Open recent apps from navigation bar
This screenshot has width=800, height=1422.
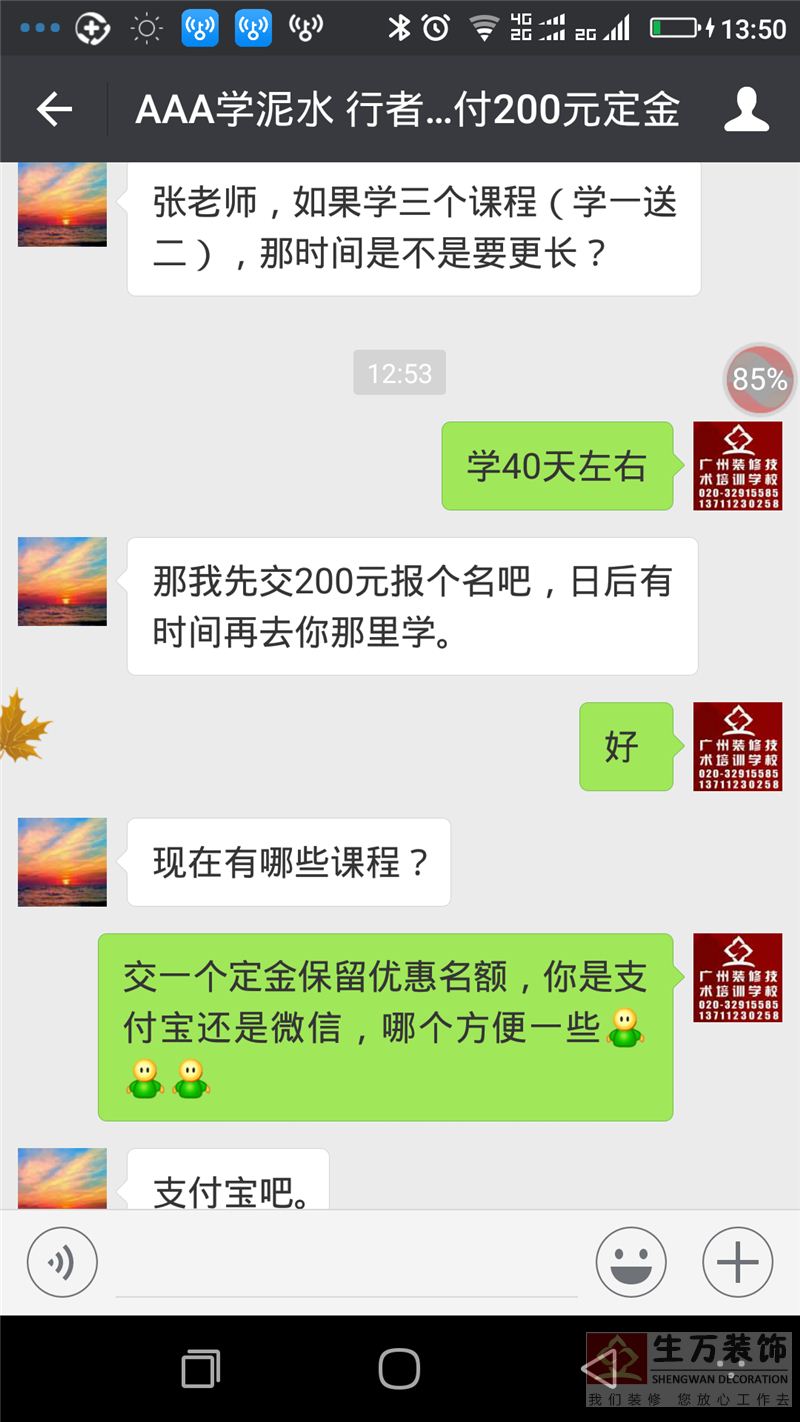[201, 1368]
